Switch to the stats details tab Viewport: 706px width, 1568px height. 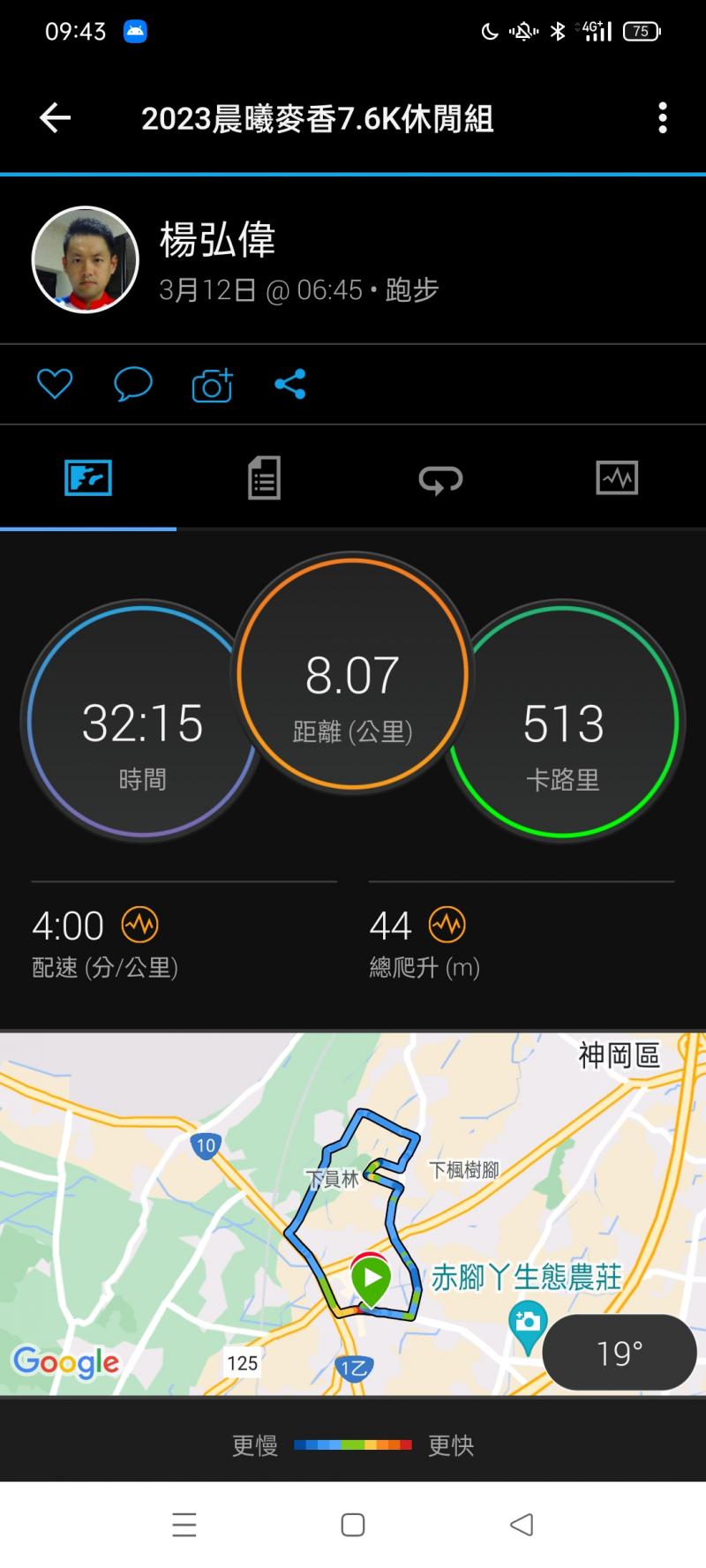click(x=264, y=478)
